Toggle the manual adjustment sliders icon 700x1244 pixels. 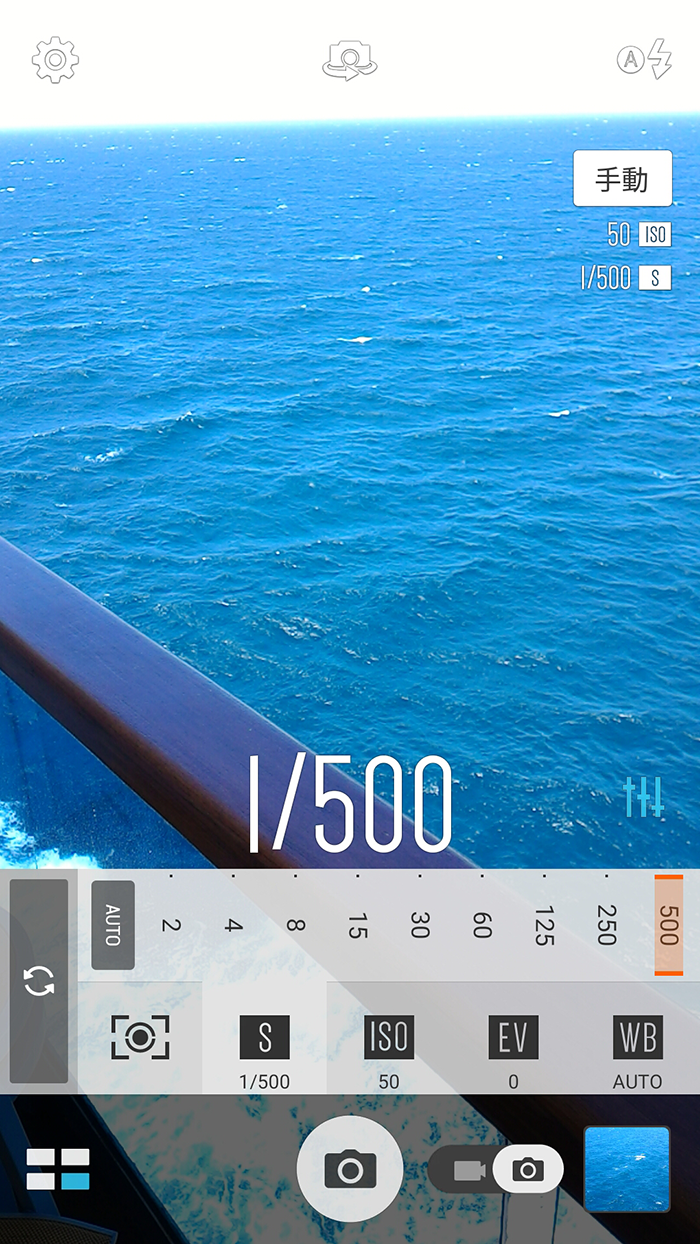(x=643, y=797)
